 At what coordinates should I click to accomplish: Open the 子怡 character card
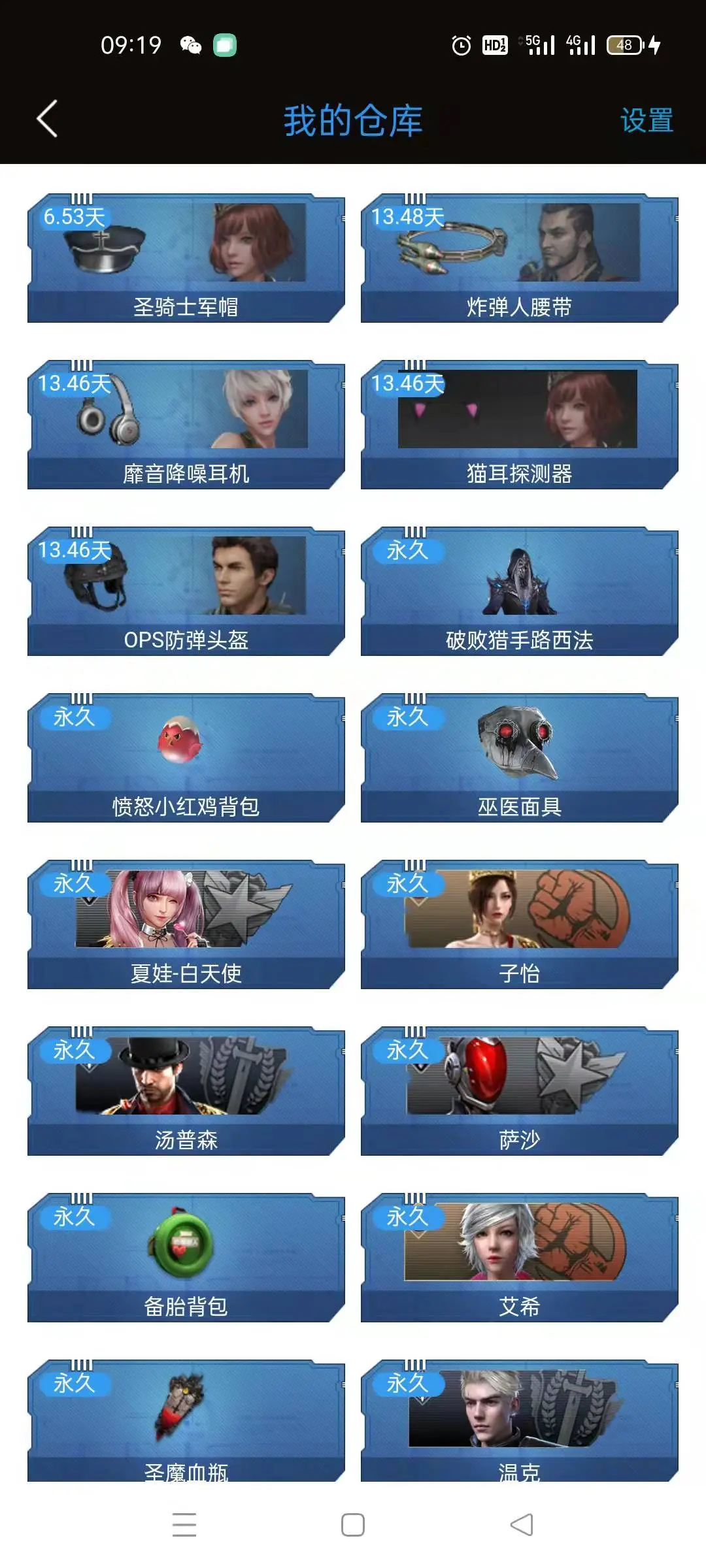click(520, 924)
